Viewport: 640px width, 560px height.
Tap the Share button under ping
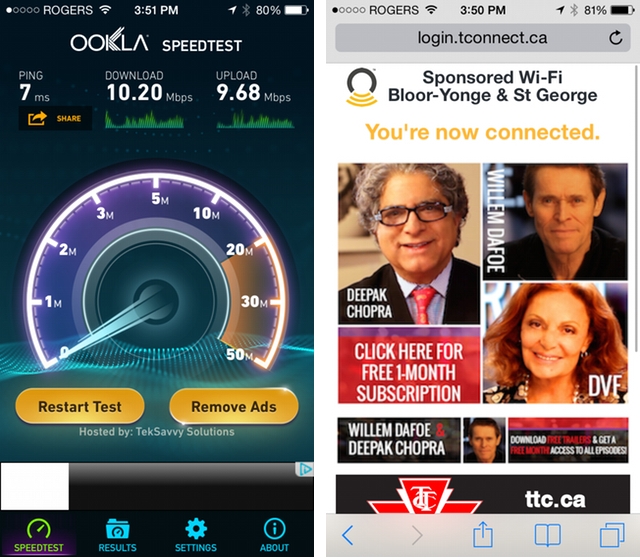tap(55, 119)
